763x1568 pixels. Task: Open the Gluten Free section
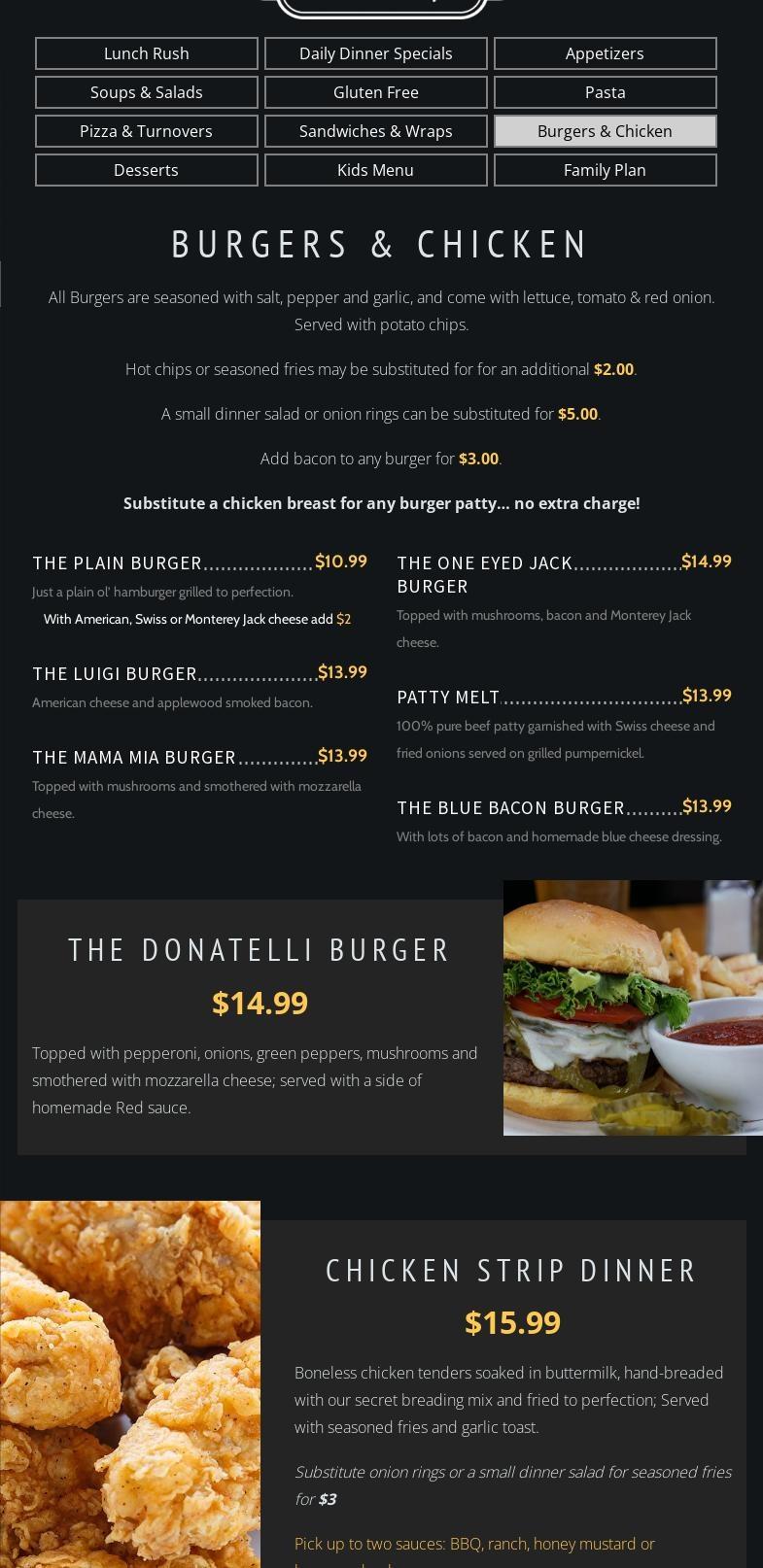click(376, 92)
